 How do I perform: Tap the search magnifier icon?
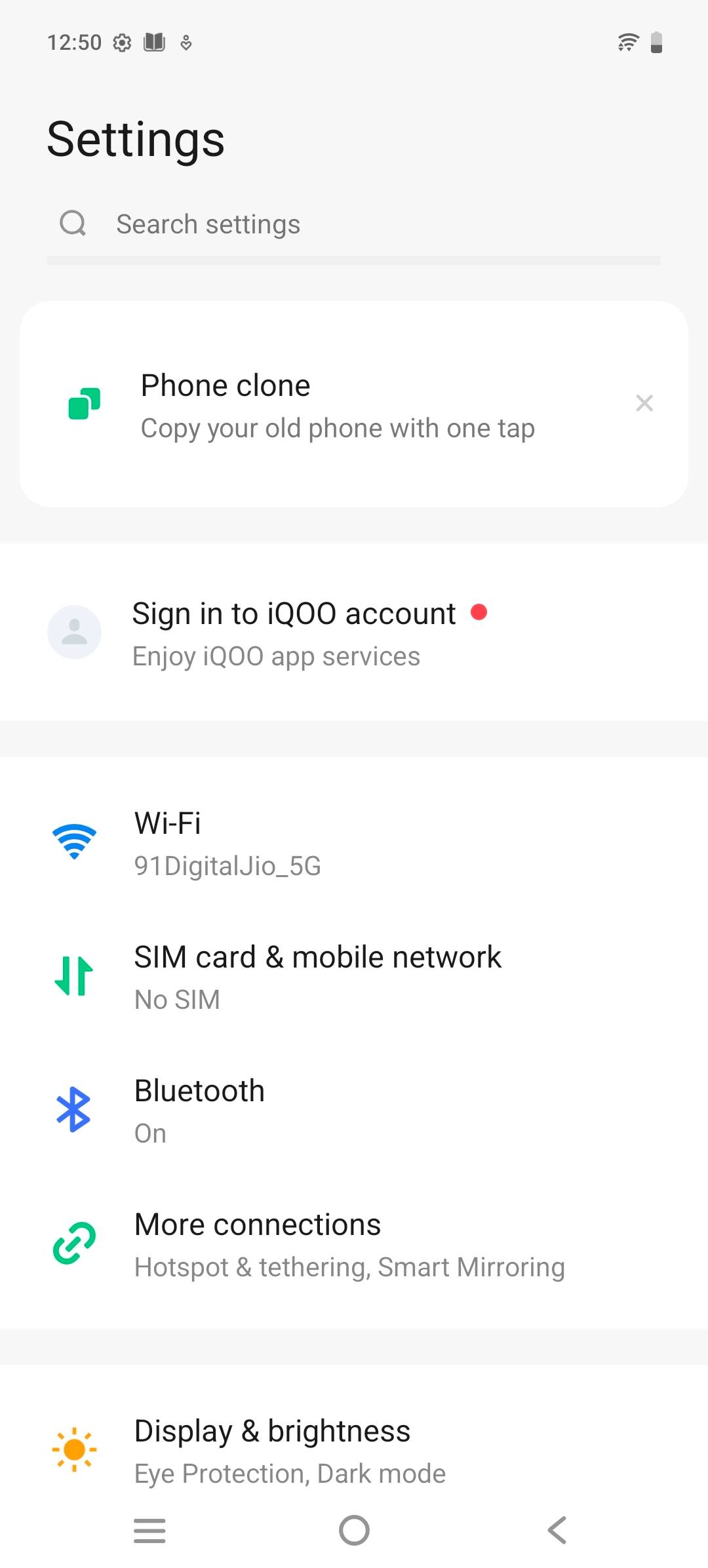coord(73,223)
